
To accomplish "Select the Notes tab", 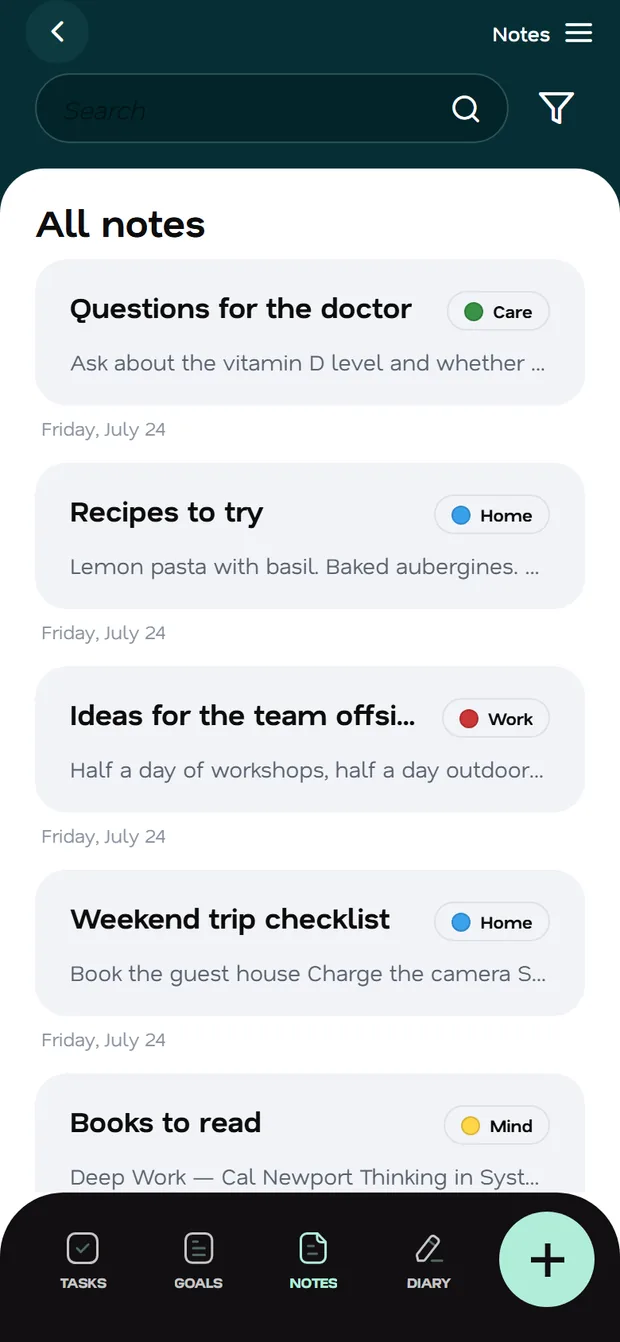I will point(313,1260).
